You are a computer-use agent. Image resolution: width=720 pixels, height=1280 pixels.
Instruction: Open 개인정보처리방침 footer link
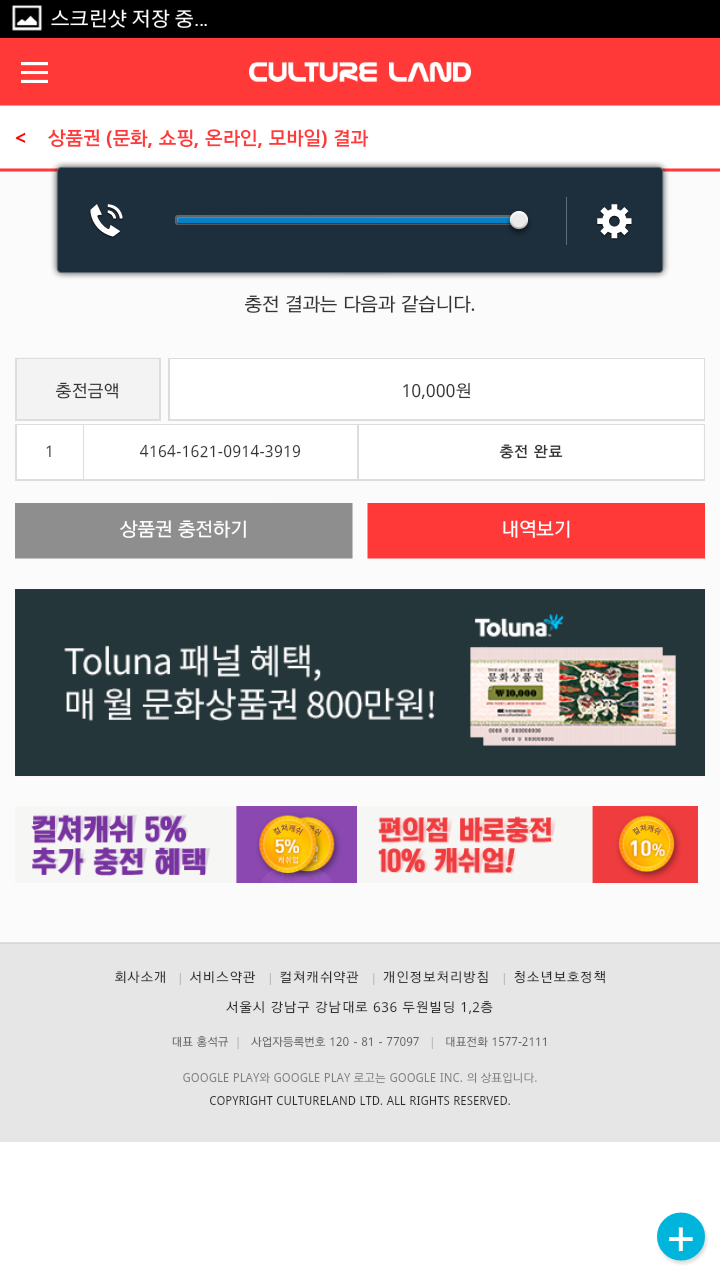(436, 977)
